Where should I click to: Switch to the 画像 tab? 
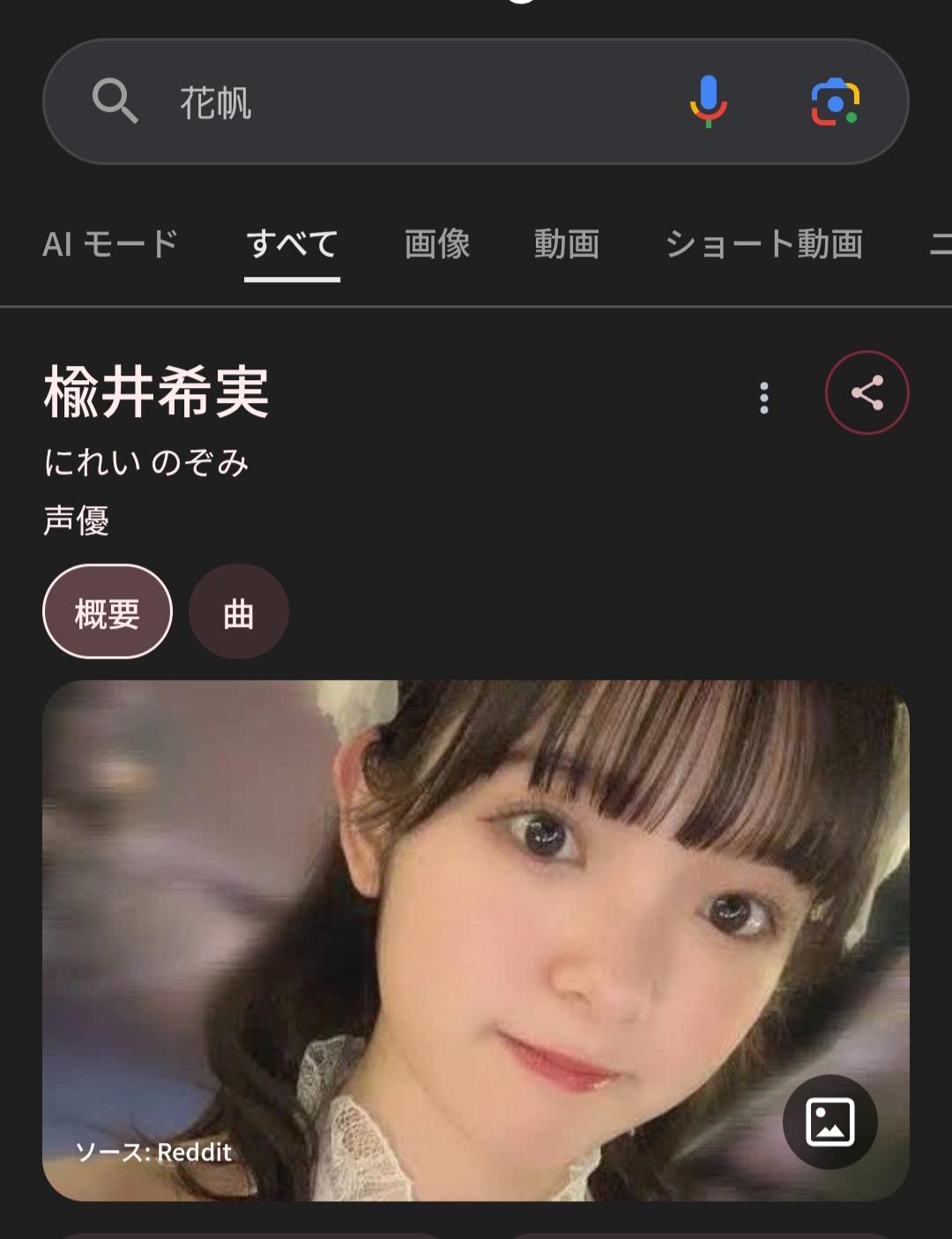[x=437, y=244]
